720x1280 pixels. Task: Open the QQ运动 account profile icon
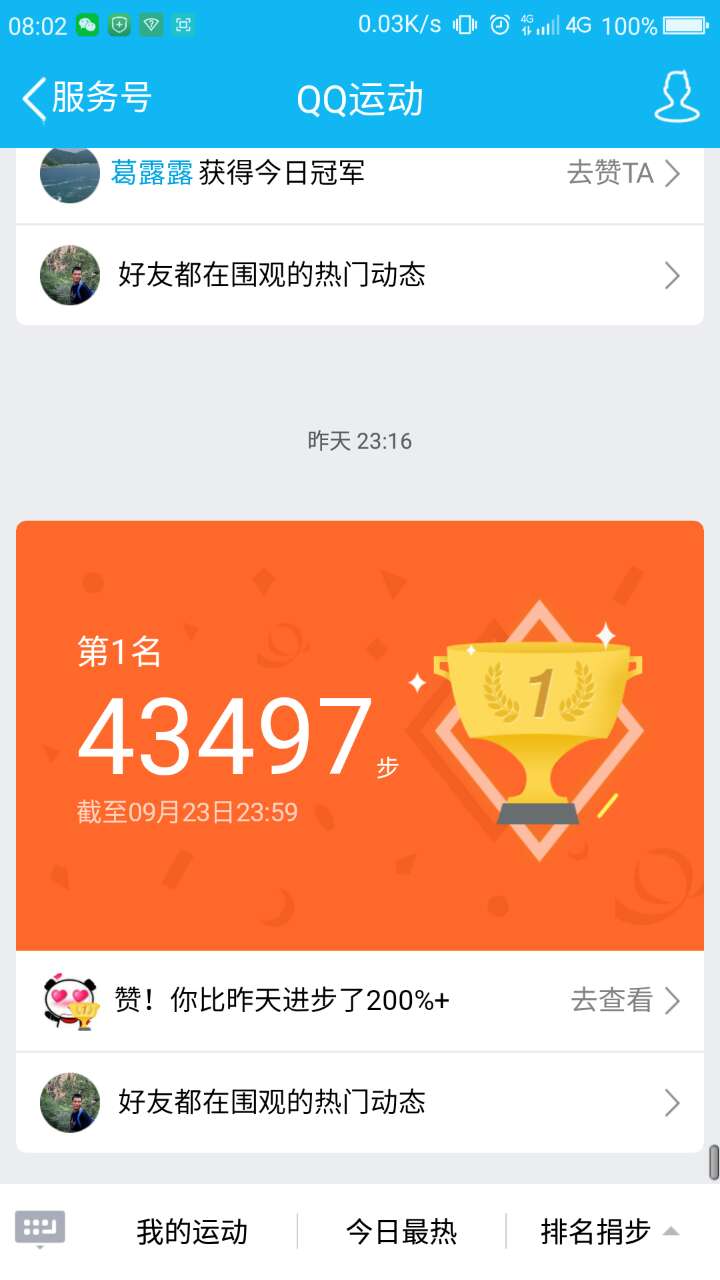tap(676, 98)
